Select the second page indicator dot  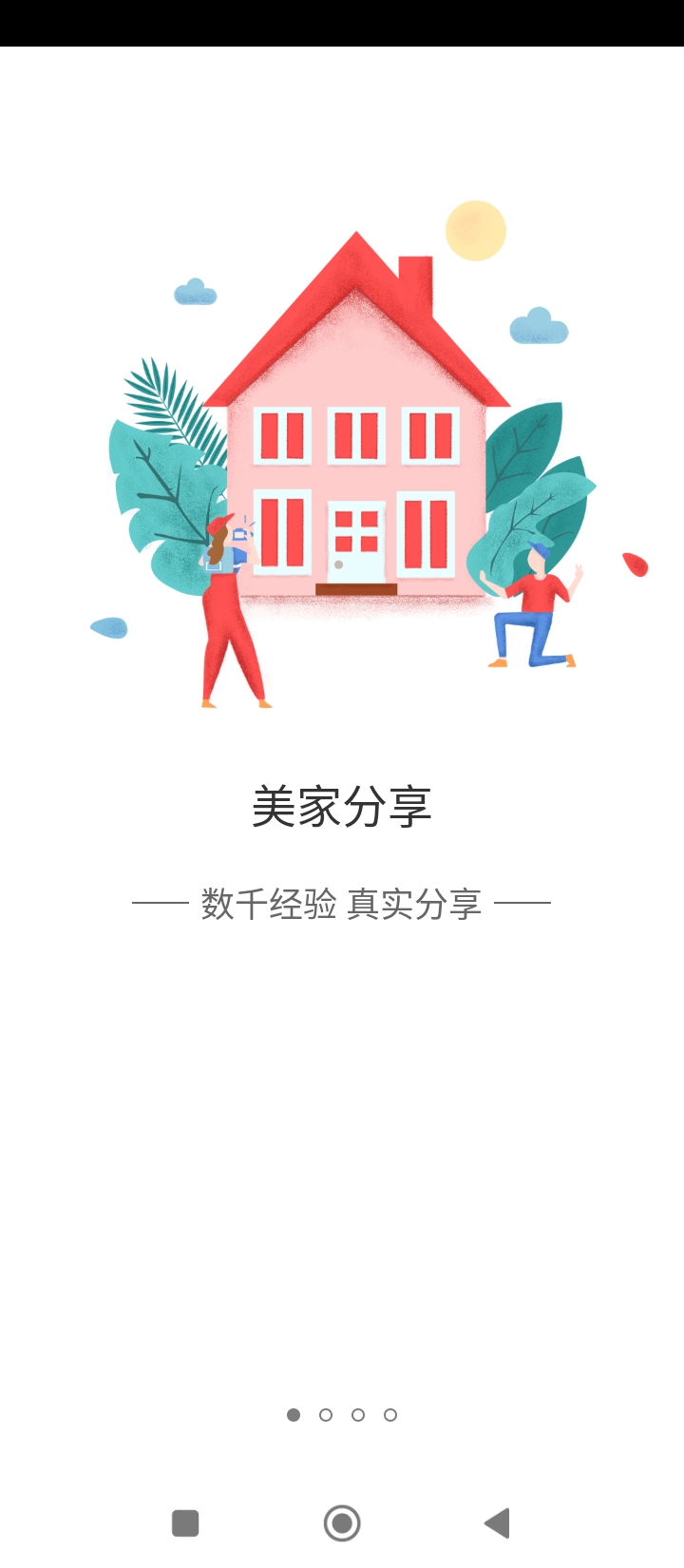click(326, 1415)
